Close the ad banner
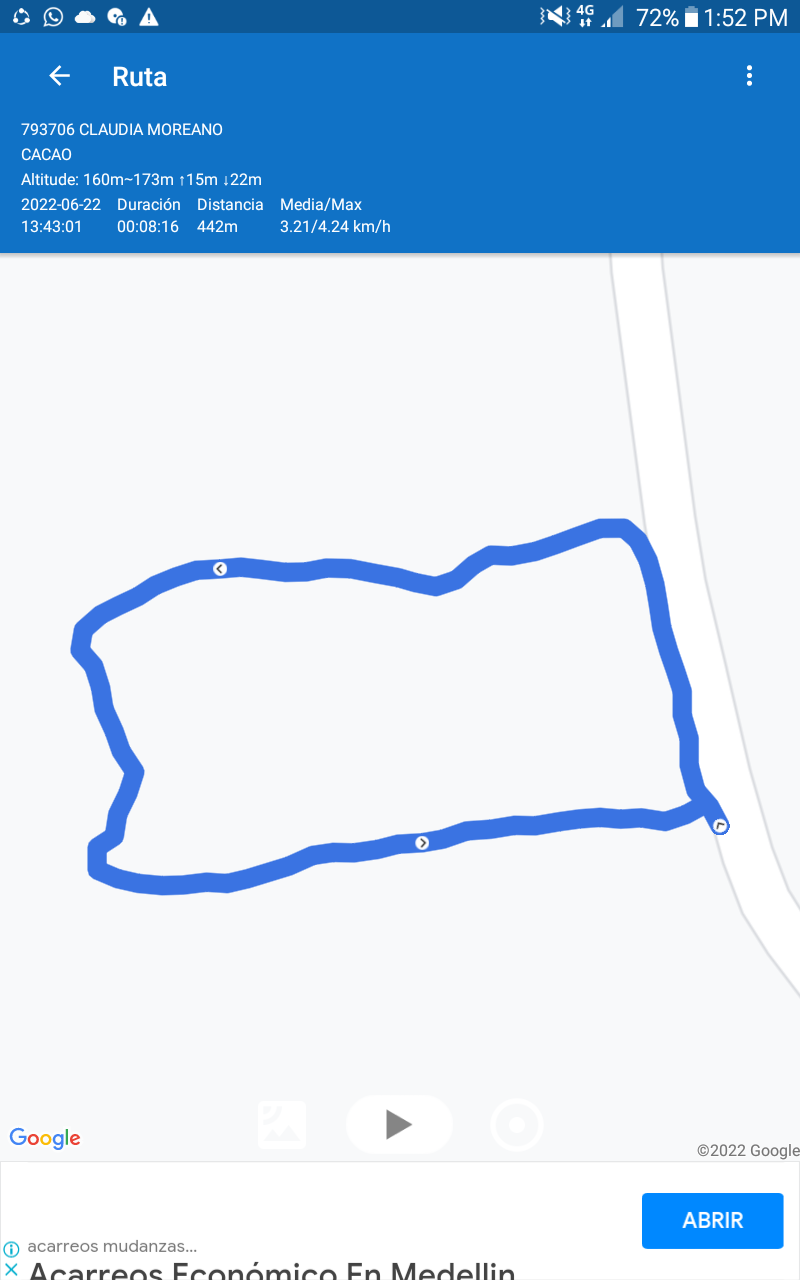 tap(11, 1269)
